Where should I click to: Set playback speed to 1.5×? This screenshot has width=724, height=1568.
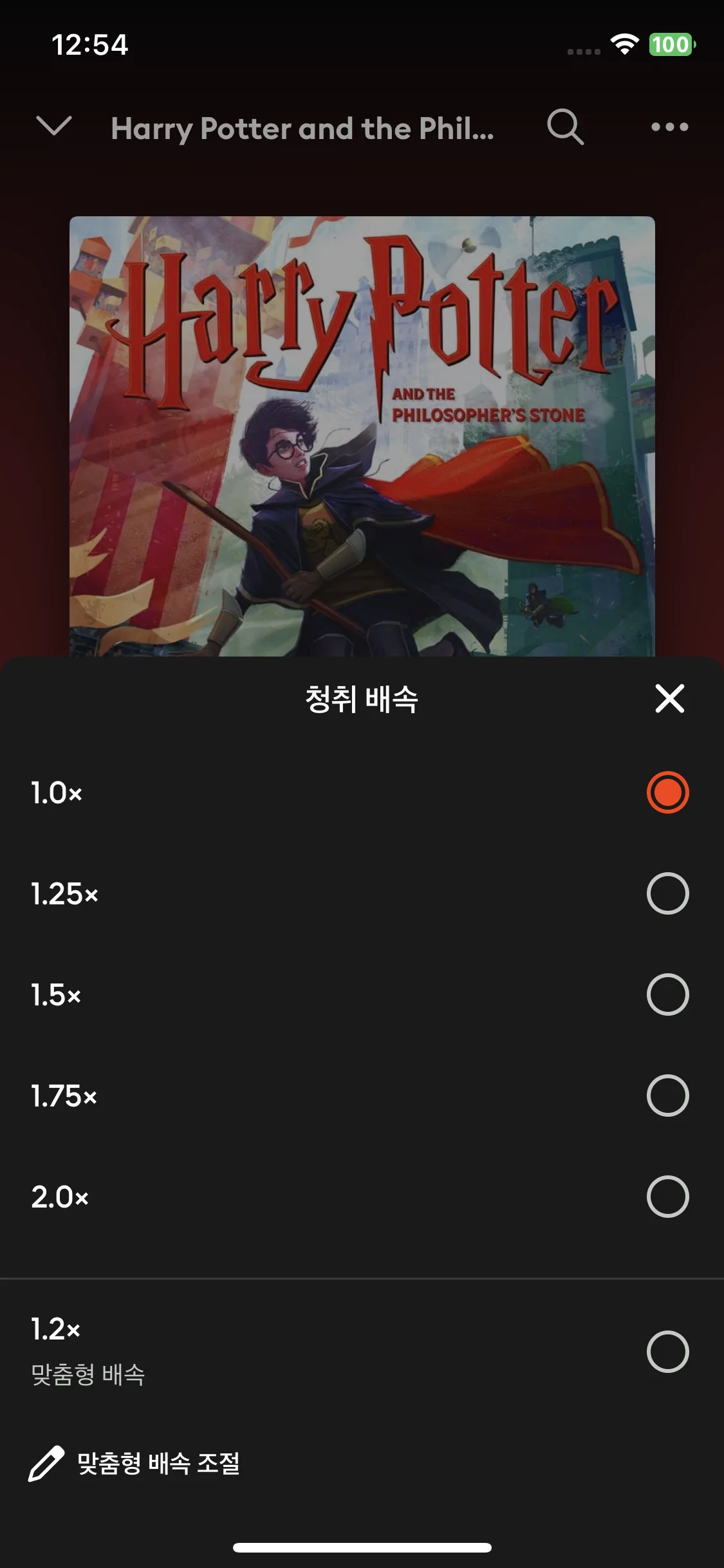[667, 994]
